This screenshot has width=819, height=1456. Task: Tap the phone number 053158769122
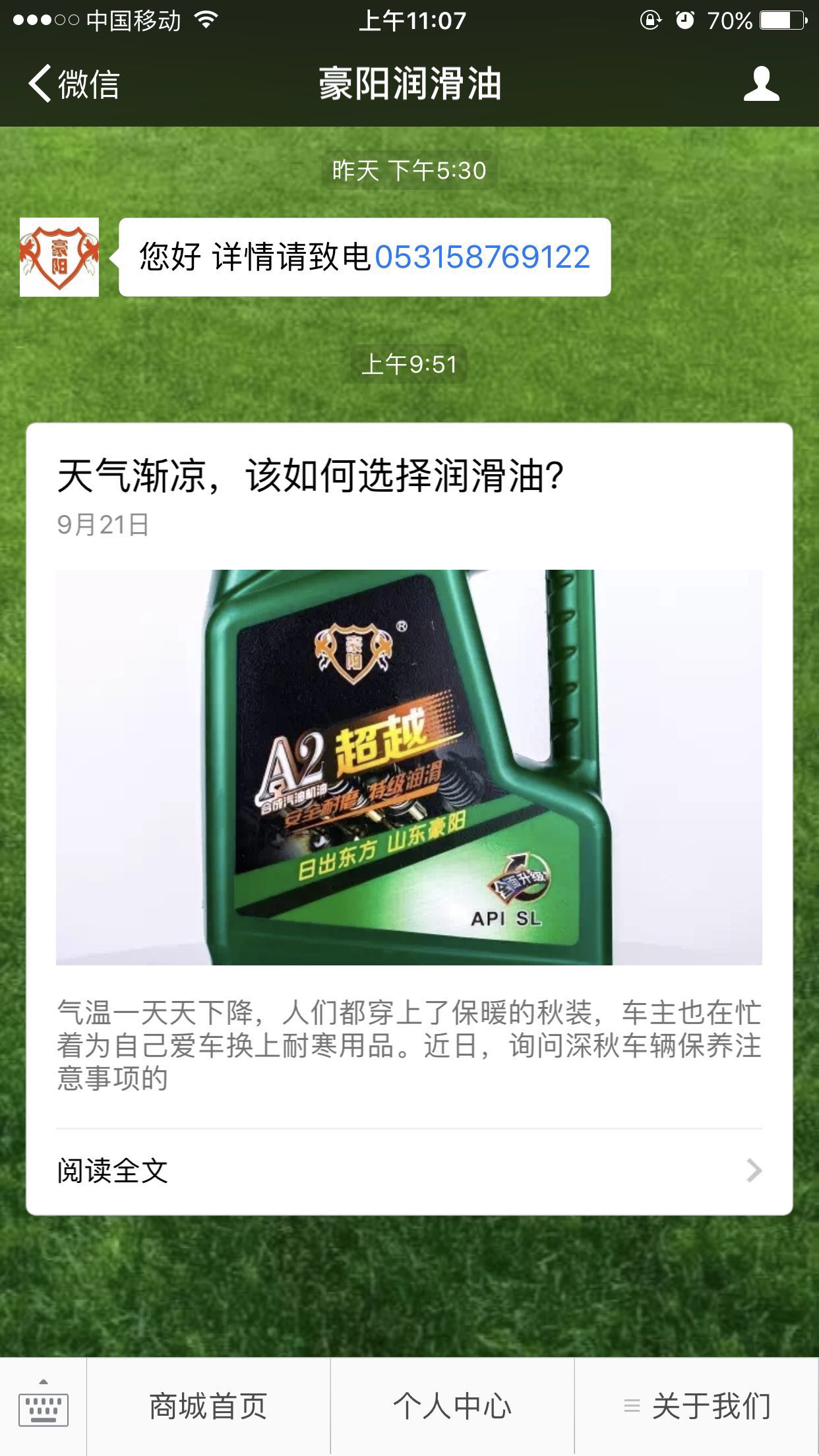coord(482,257)
